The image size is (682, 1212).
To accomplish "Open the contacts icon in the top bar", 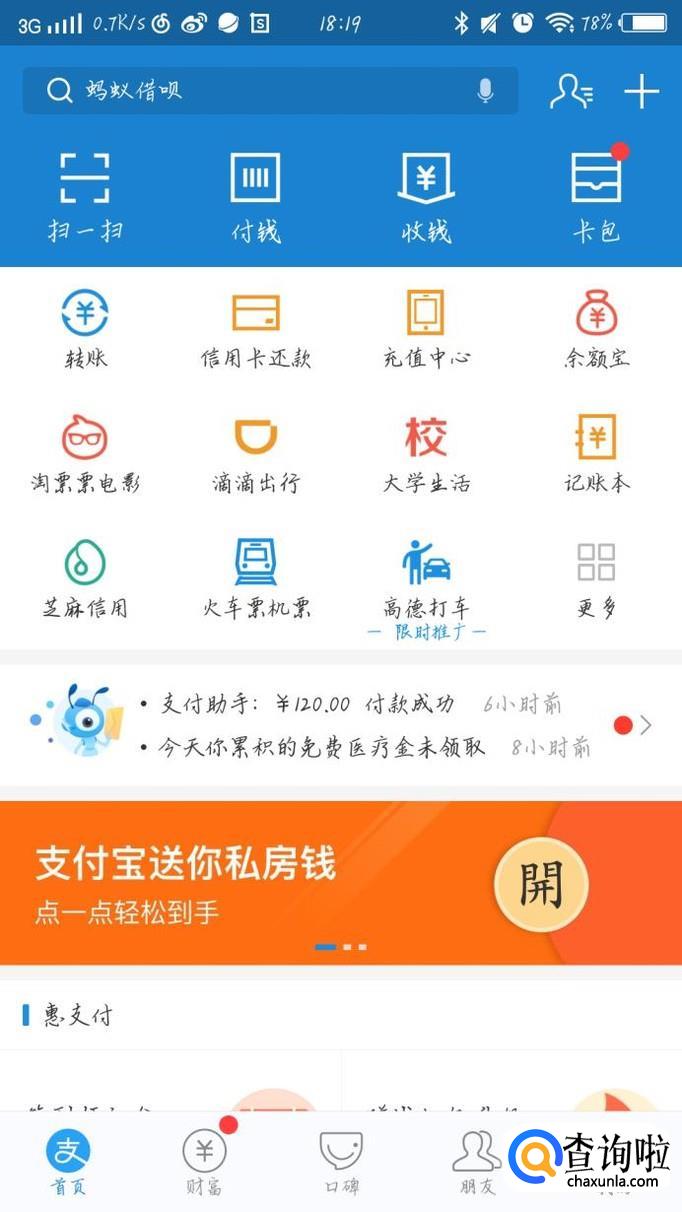I will click(x=571, y=92).
